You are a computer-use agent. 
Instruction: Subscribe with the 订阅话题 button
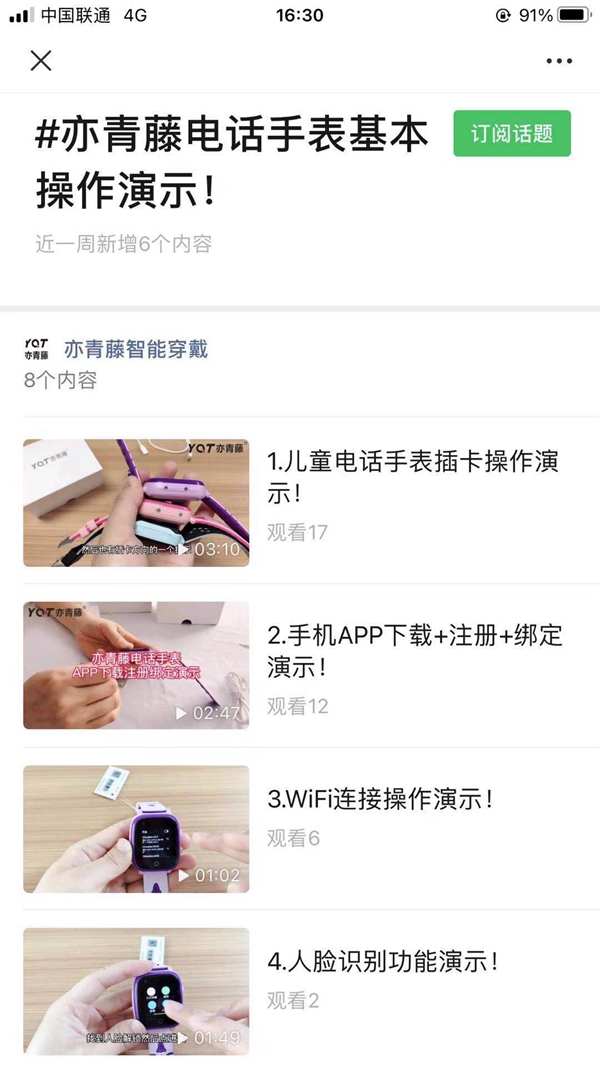[512, 134]
